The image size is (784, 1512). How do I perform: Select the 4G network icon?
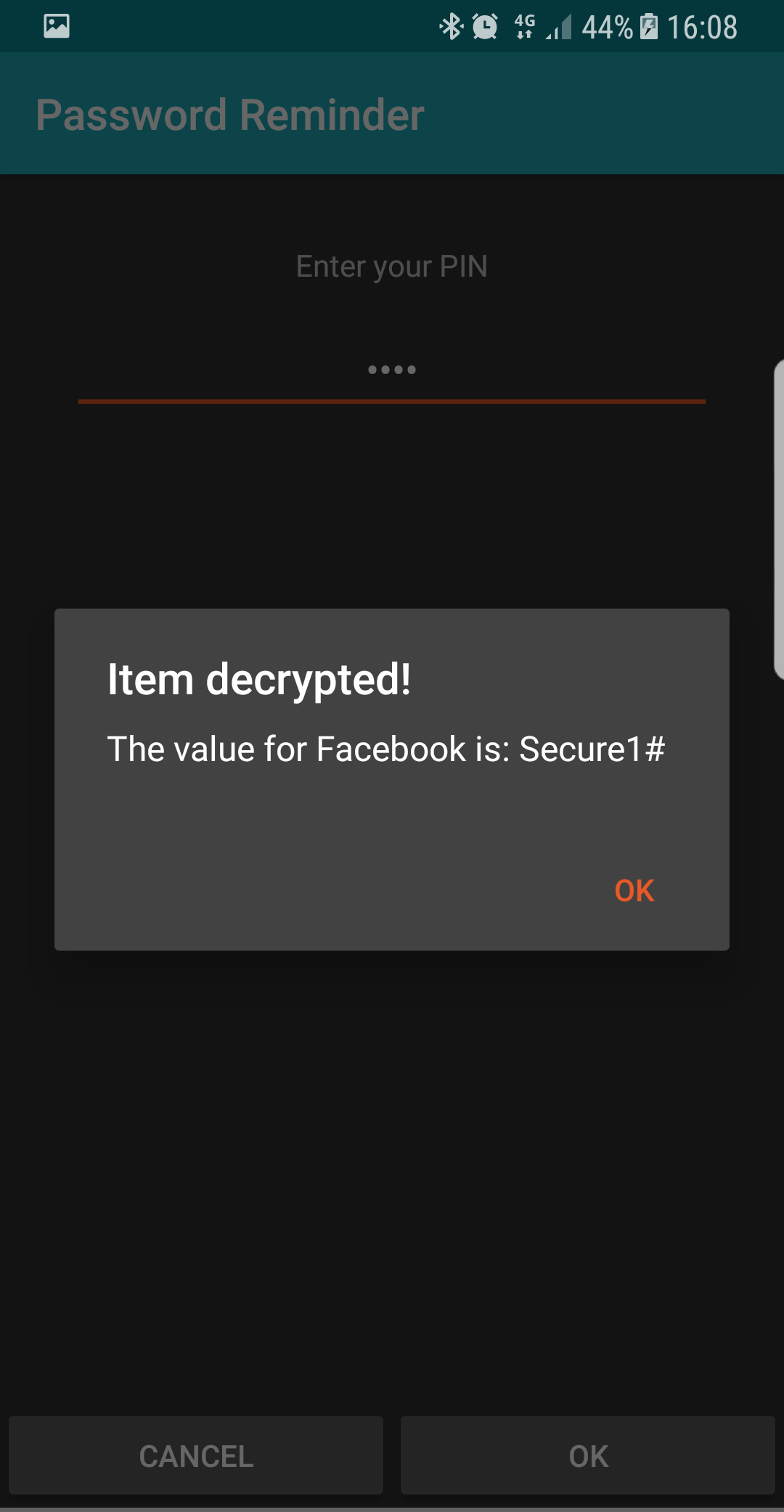(x=524, y=26)
